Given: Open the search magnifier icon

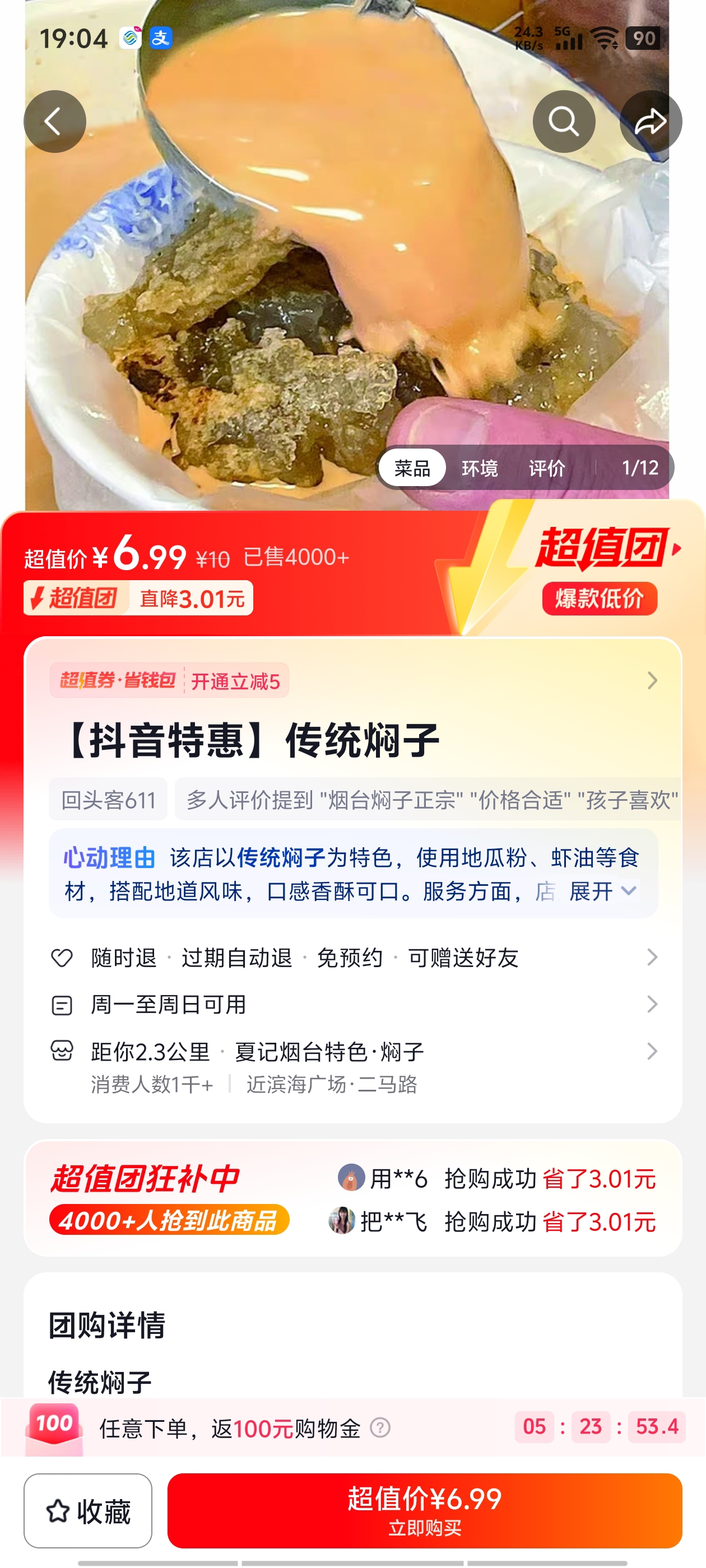Looking at the screenshot, I should point(564,122).
